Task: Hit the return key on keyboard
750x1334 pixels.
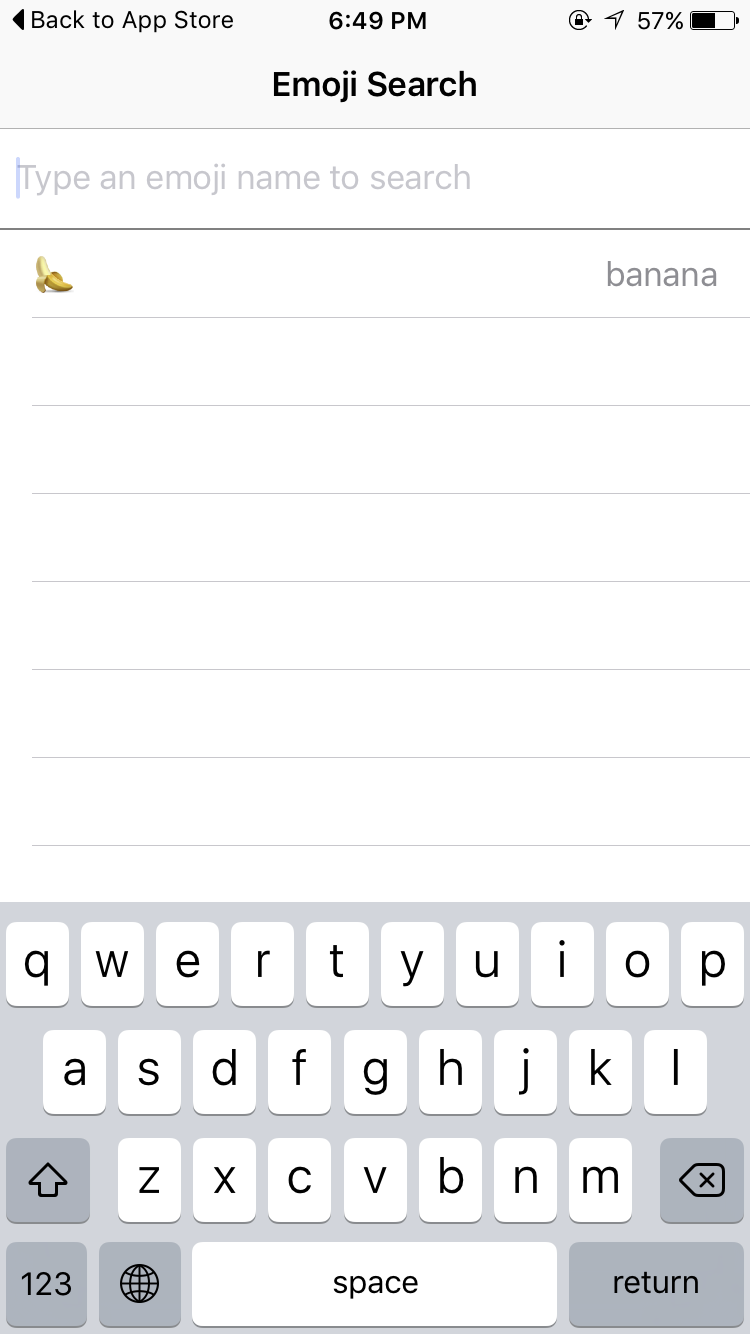Action: click(x=656, y=1284)
